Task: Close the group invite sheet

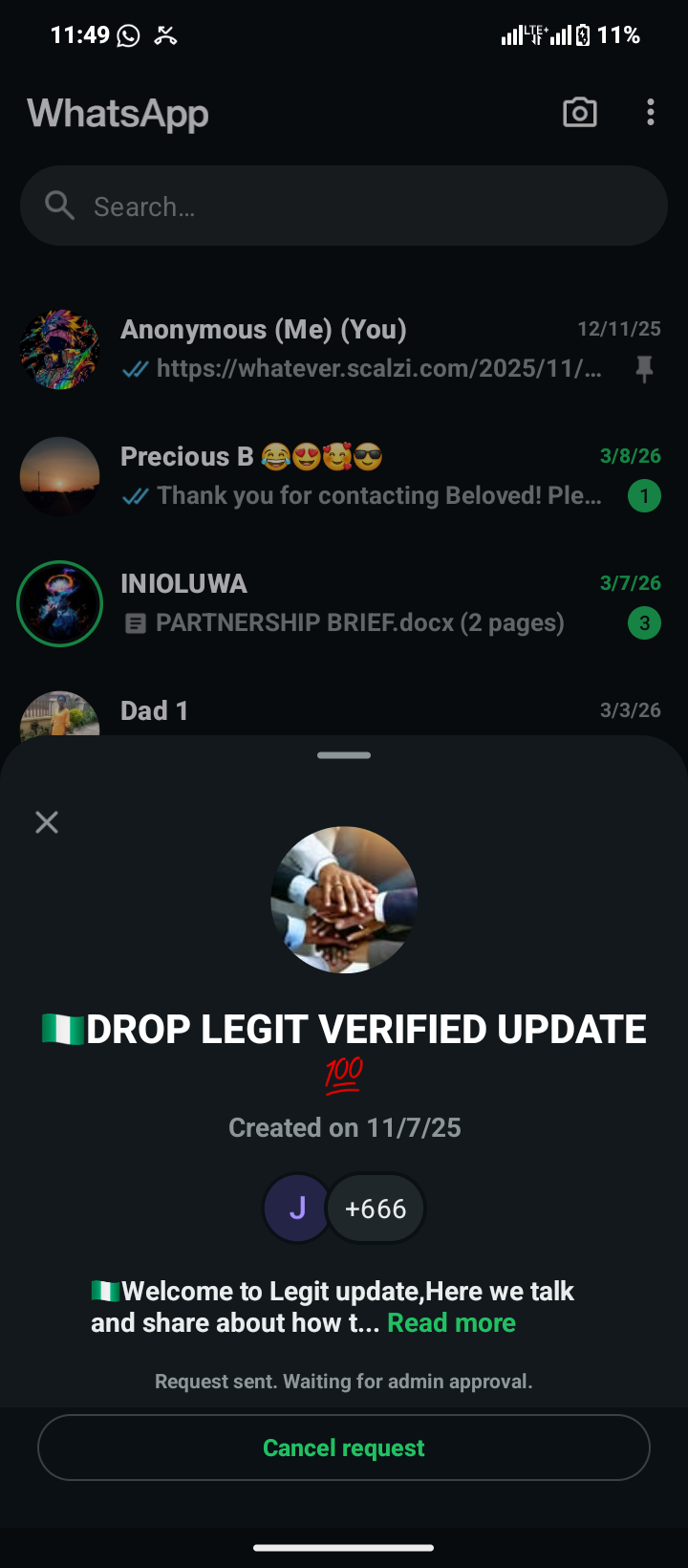Action: (47, 822)
